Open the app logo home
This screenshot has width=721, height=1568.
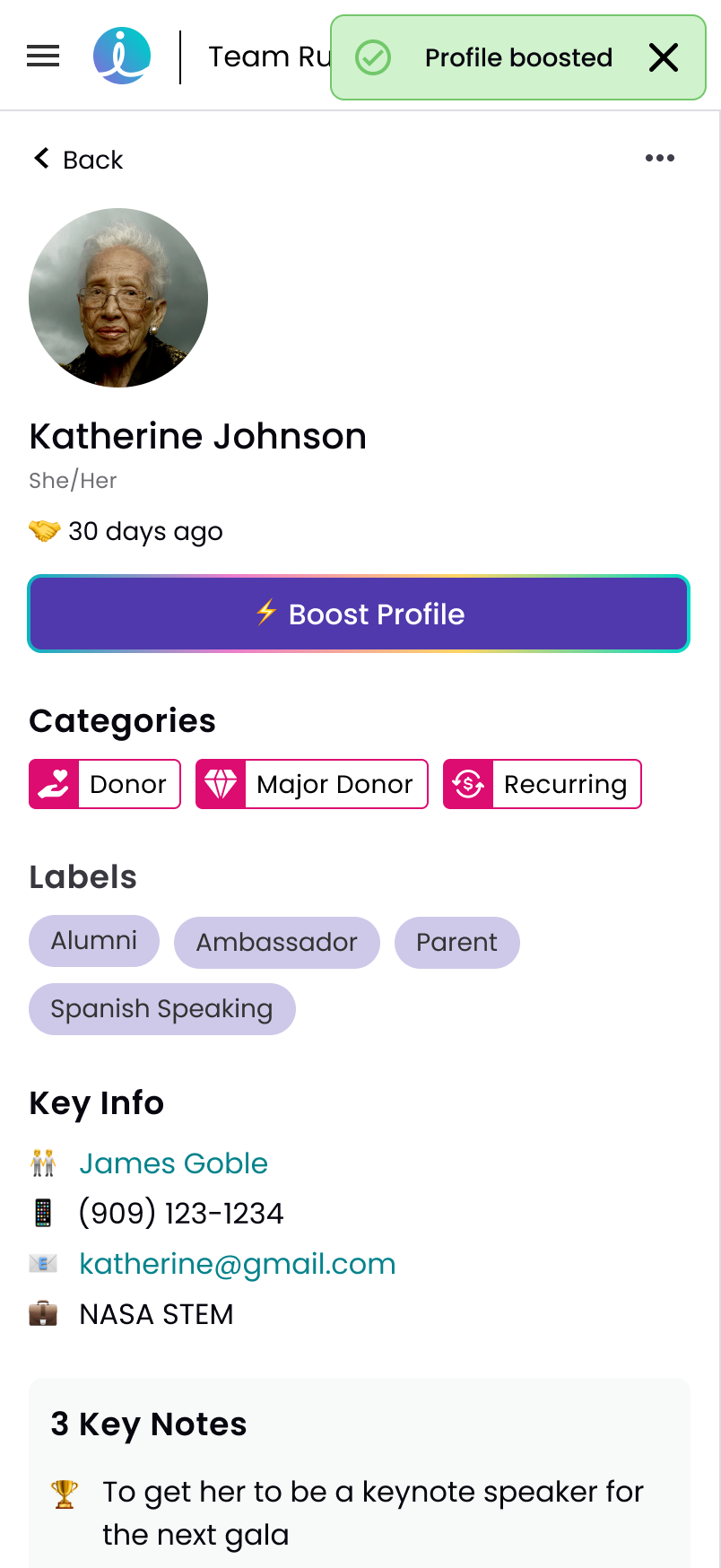coord(122,56)
